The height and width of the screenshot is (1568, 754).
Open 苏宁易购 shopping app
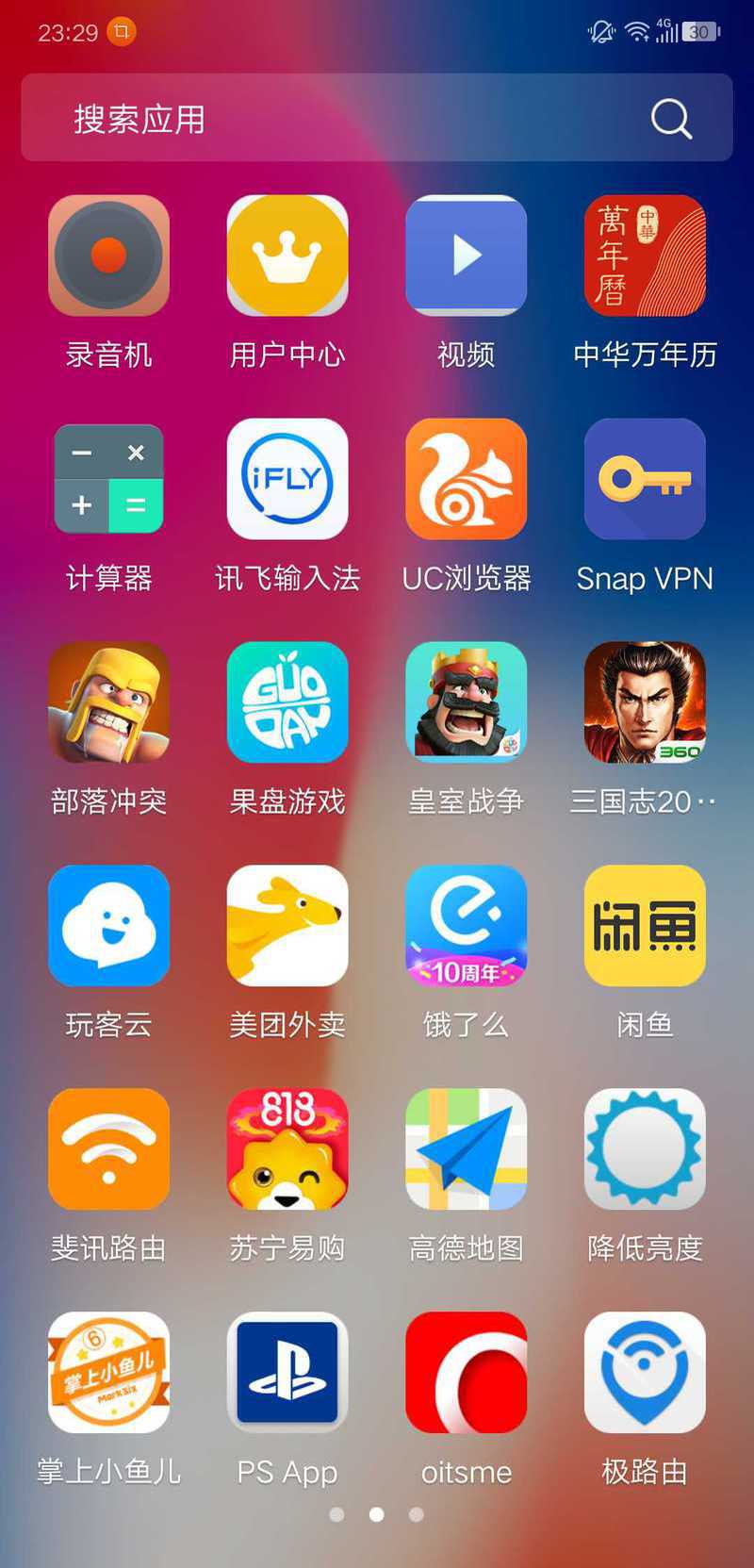(x=287, y=1149)
